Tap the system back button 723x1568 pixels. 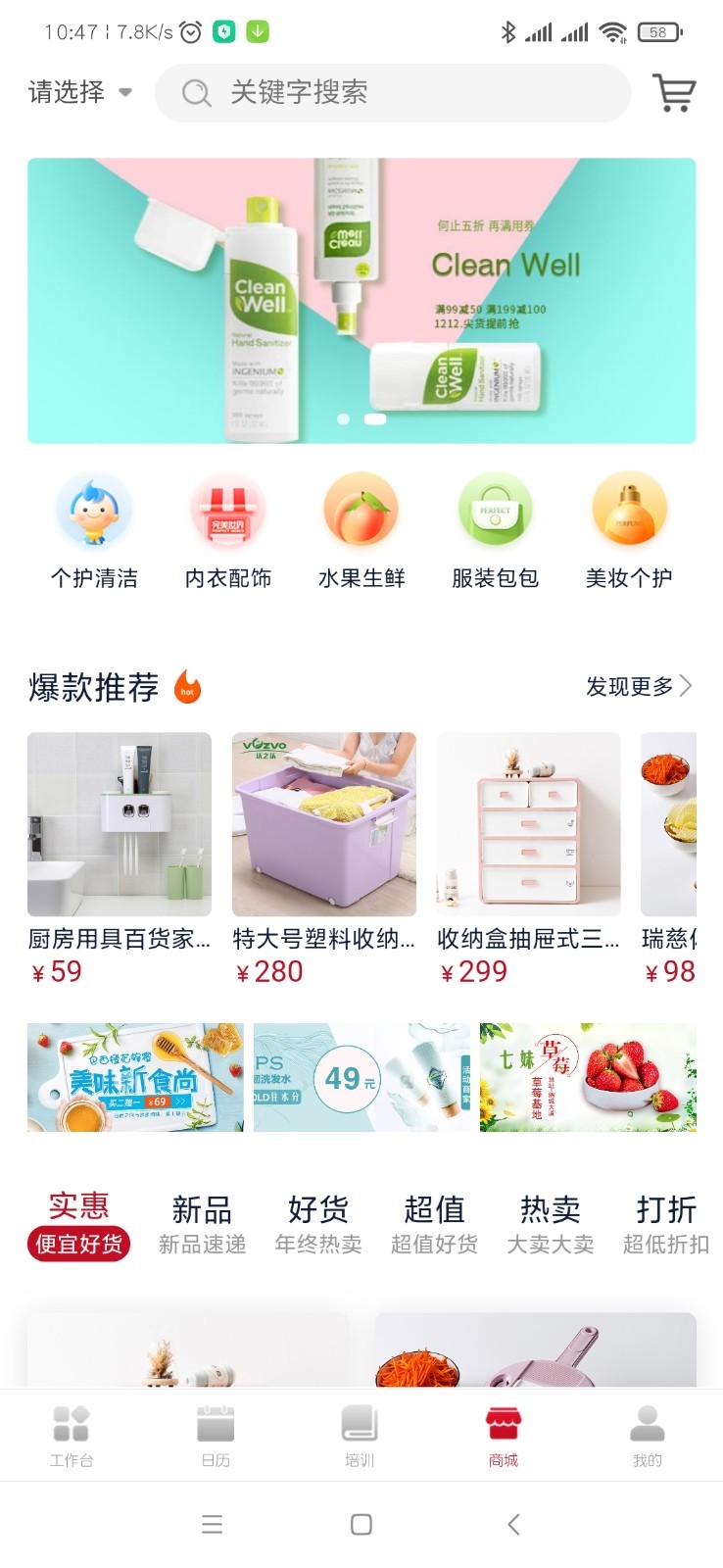tap(512, 1524)
